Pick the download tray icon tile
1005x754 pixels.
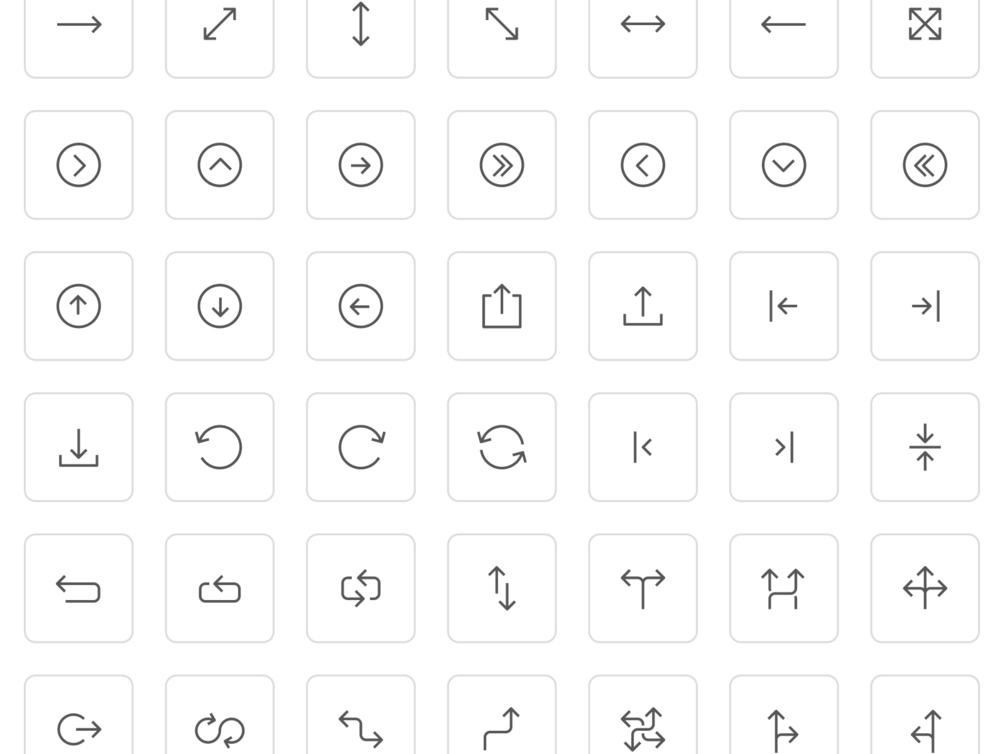click(x=78, y=447)
